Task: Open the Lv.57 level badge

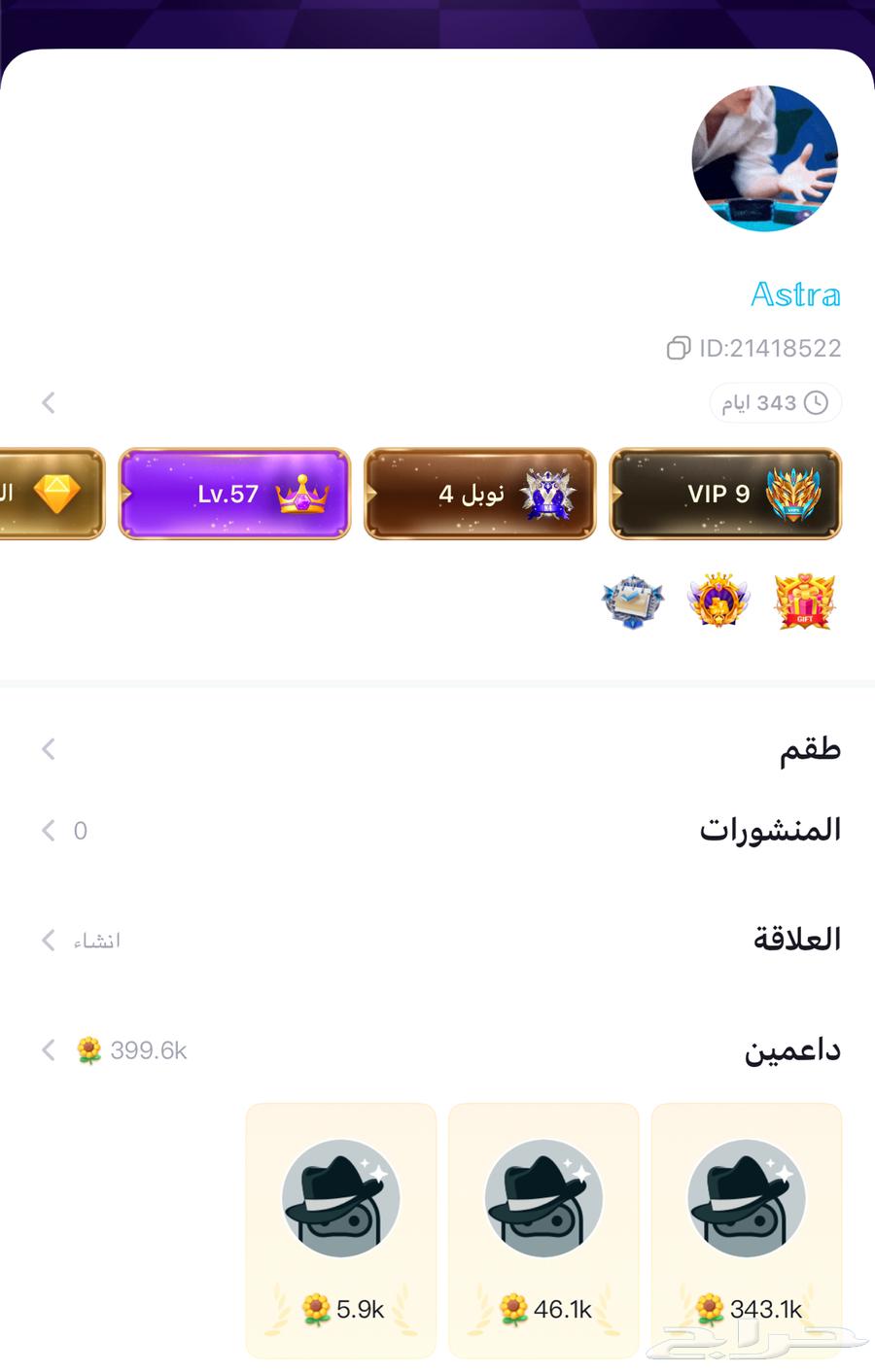Action: 234,494
